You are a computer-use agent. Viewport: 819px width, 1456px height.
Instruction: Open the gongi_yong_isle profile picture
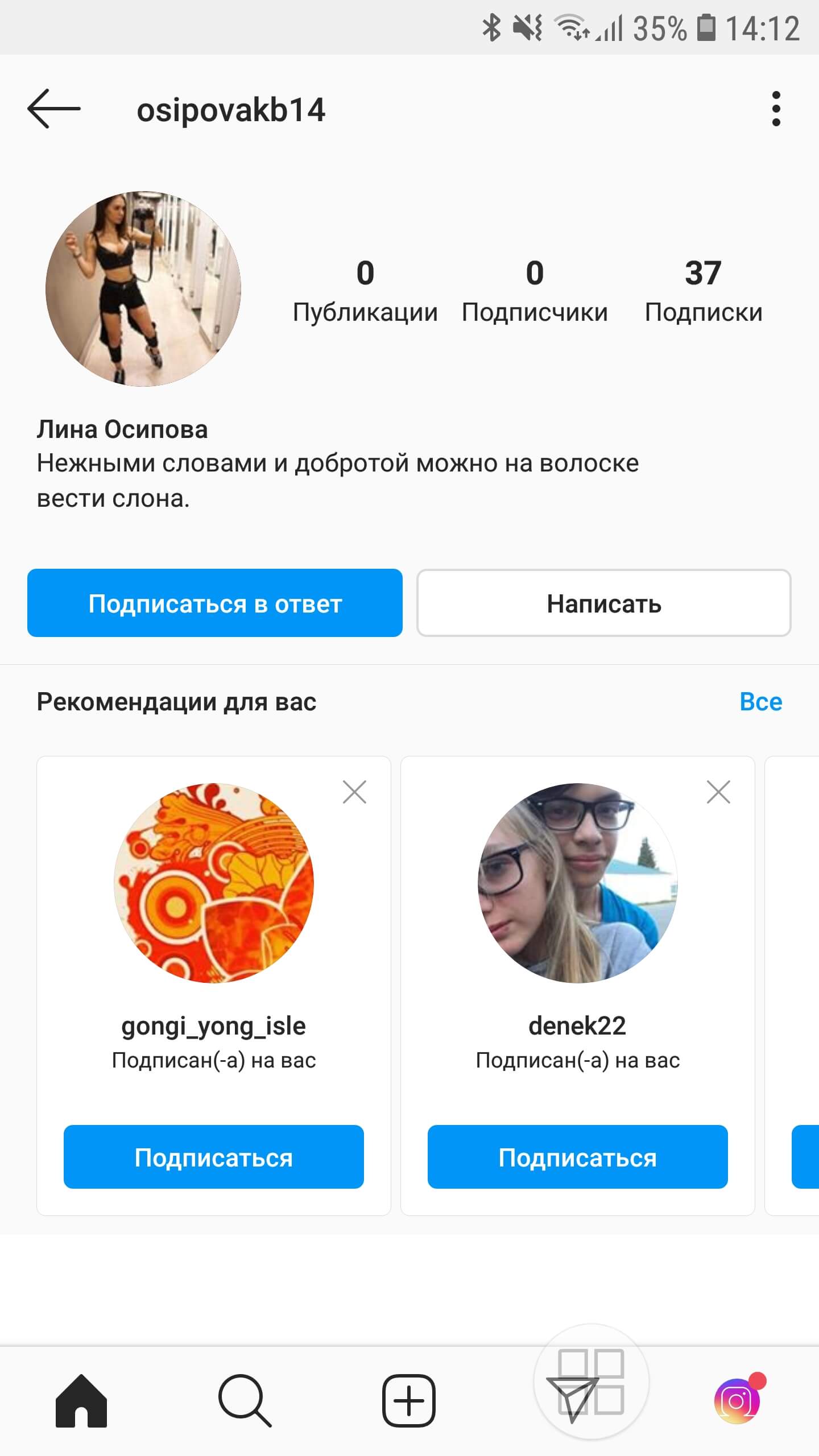[214, 883]
